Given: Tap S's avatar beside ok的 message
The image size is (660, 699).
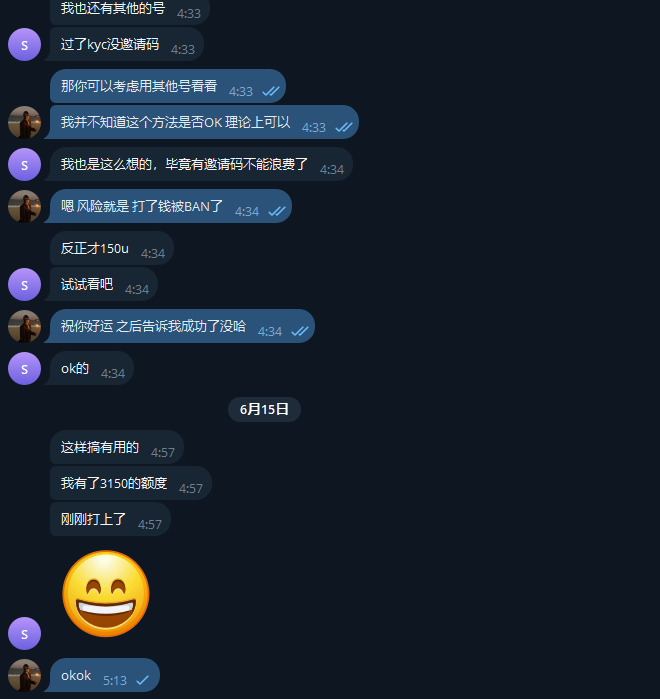Looking at the screenshot, I should coord(24,369).
